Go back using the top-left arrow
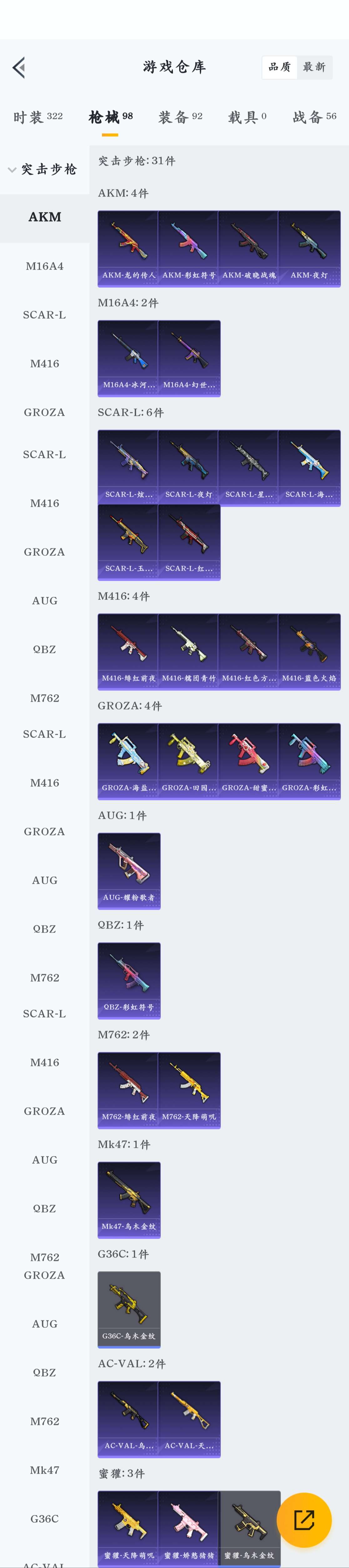Screen dimensions: 349x1568 pyautogui.click(x=19, y=67)
